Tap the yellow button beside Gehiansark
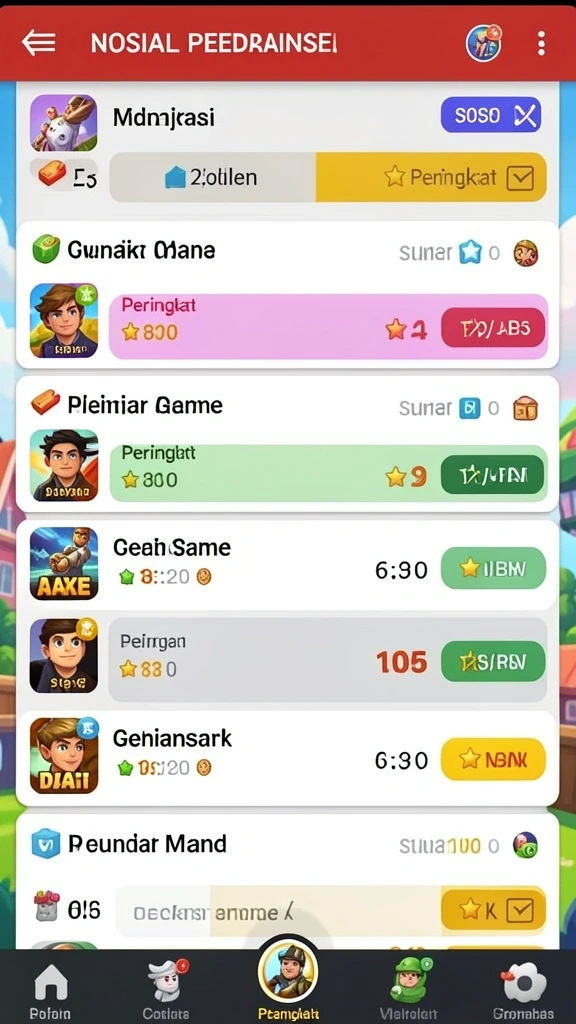 pos(493,759)
